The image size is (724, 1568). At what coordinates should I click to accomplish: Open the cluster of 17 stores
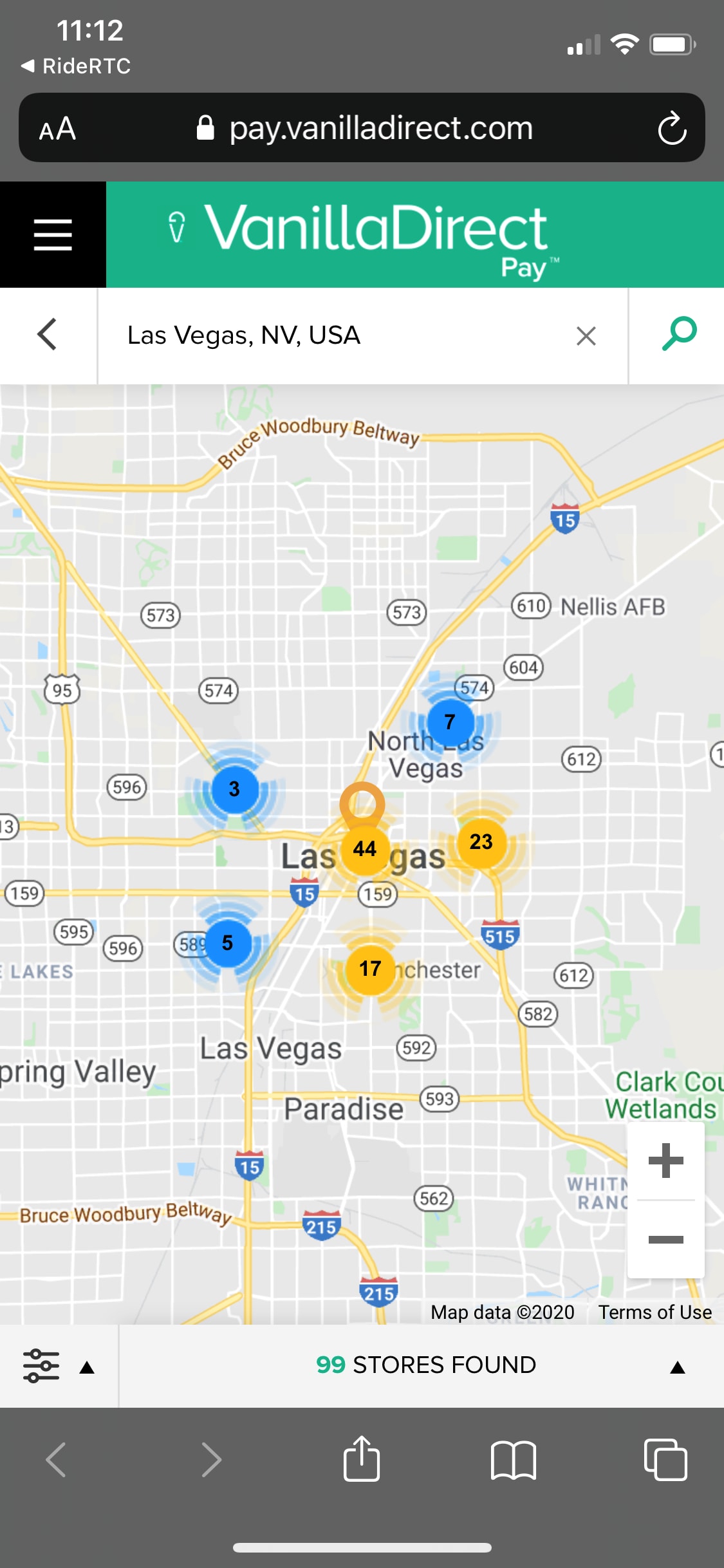pyautogui.click(x=370, y=969)
